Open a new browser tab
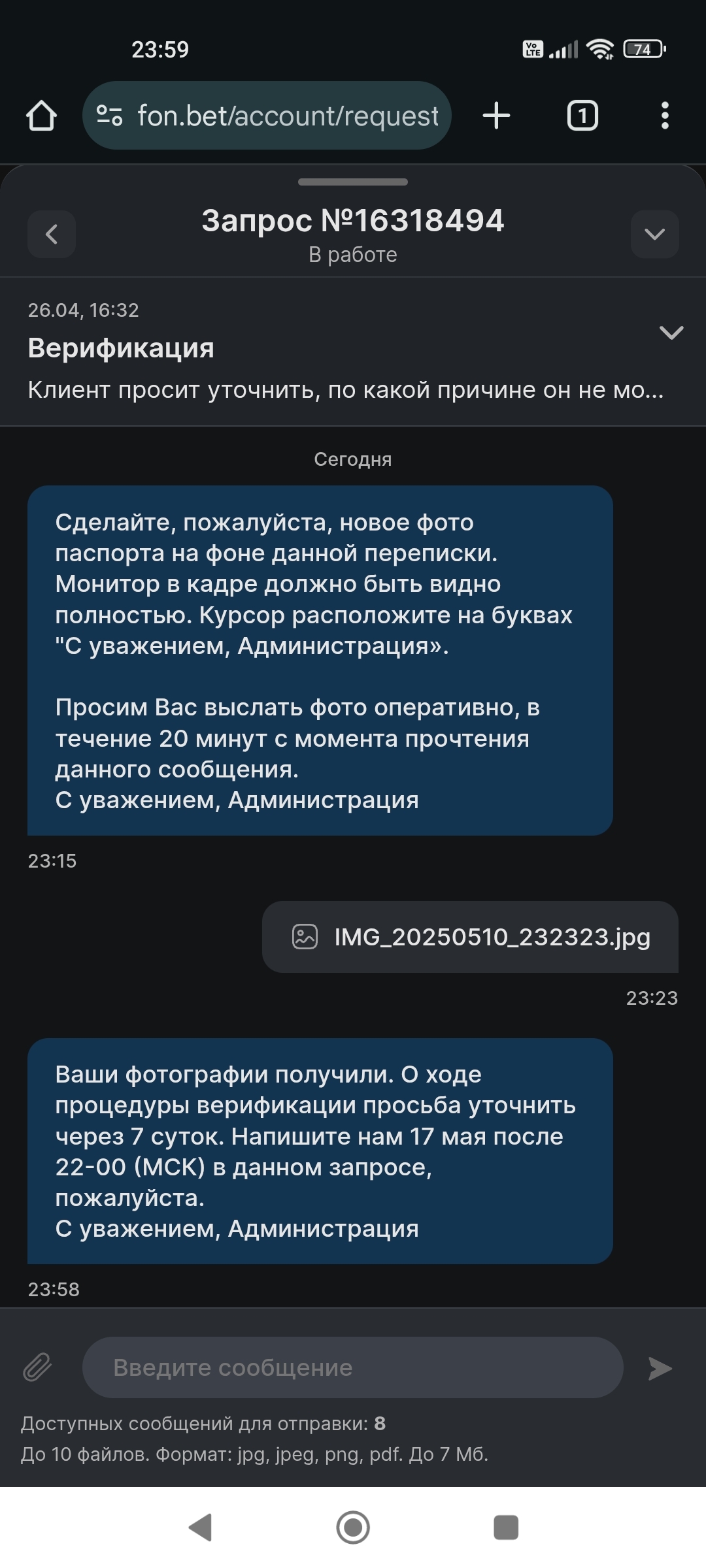This screenshot has width=706, height=1568. [x=496, y=116]
